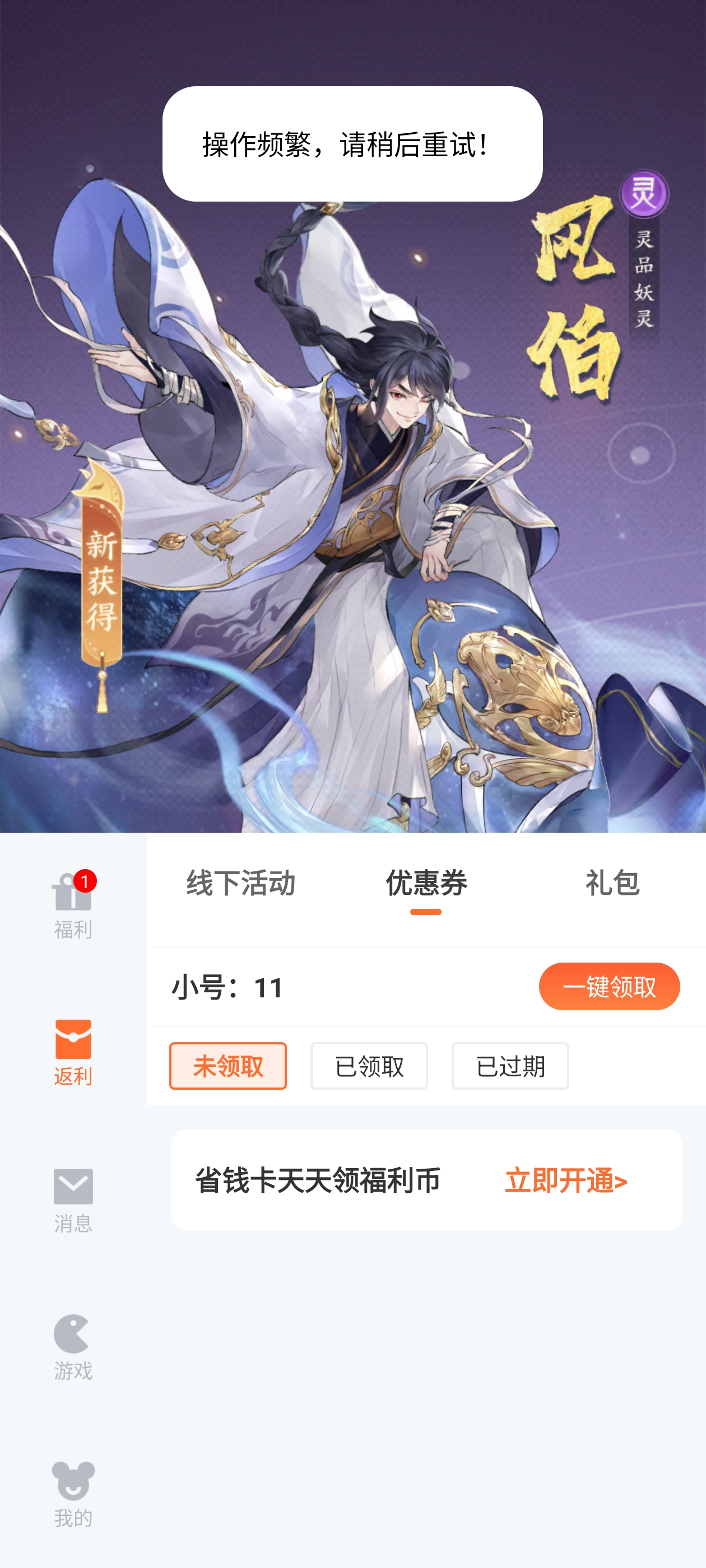Tap the 一键领取 button
706x1568 pixels.
(x=609, y=986)
